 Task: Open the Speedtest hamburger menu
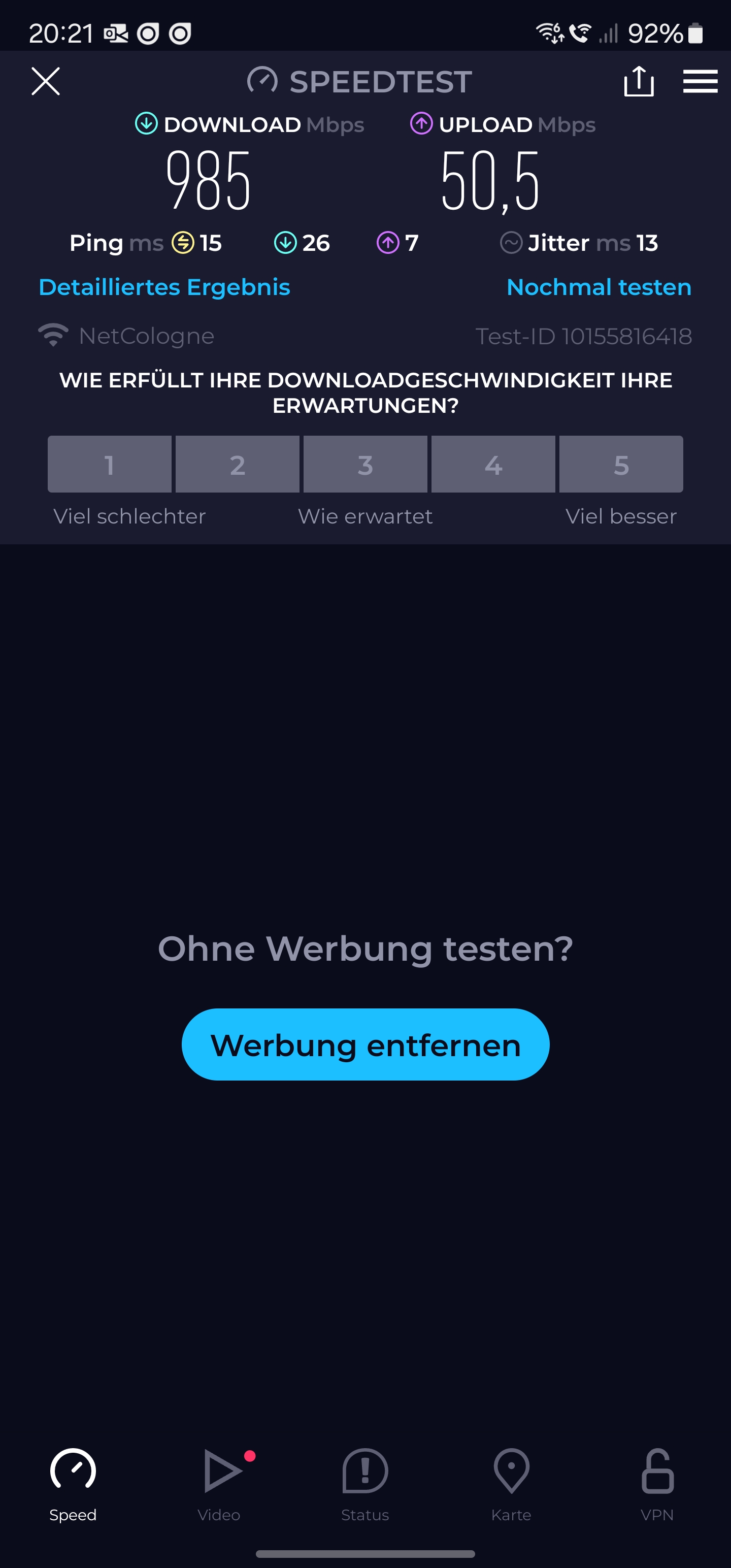click(700, 82)
